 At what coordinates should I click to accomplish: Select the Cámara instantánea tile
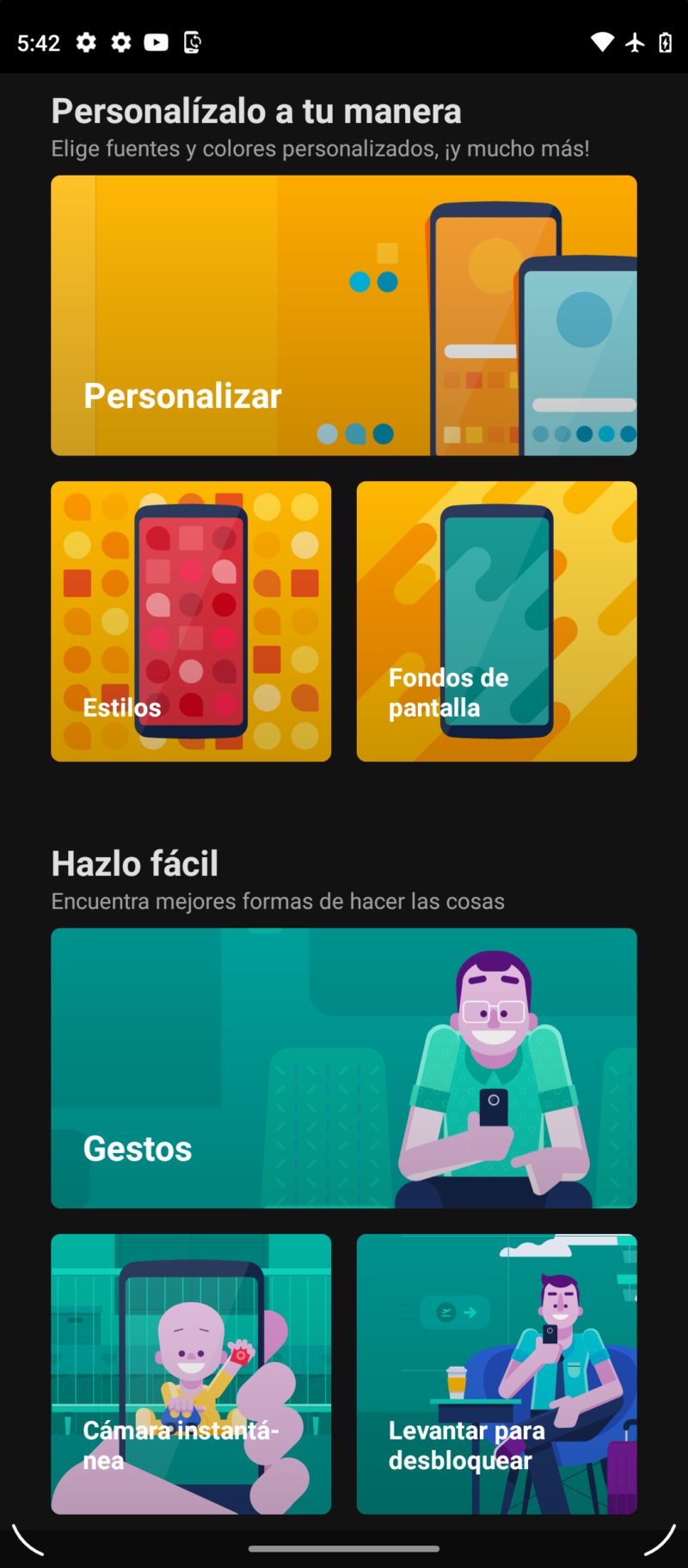pyautogui.click(x=191, y=1374)
